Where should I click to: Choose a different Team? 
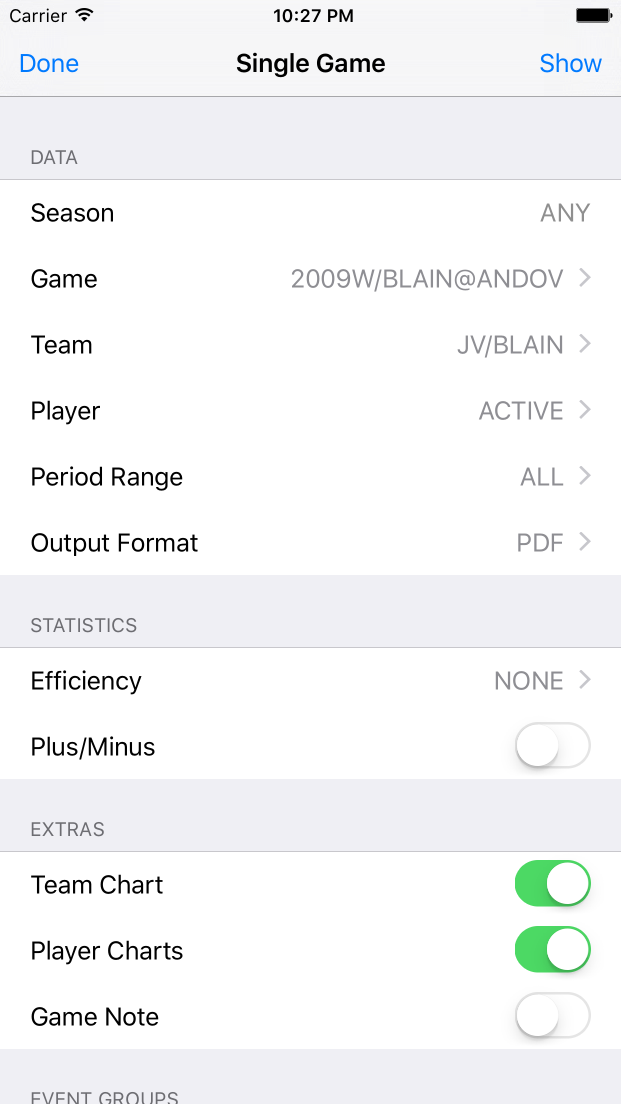tap(310, 345)
